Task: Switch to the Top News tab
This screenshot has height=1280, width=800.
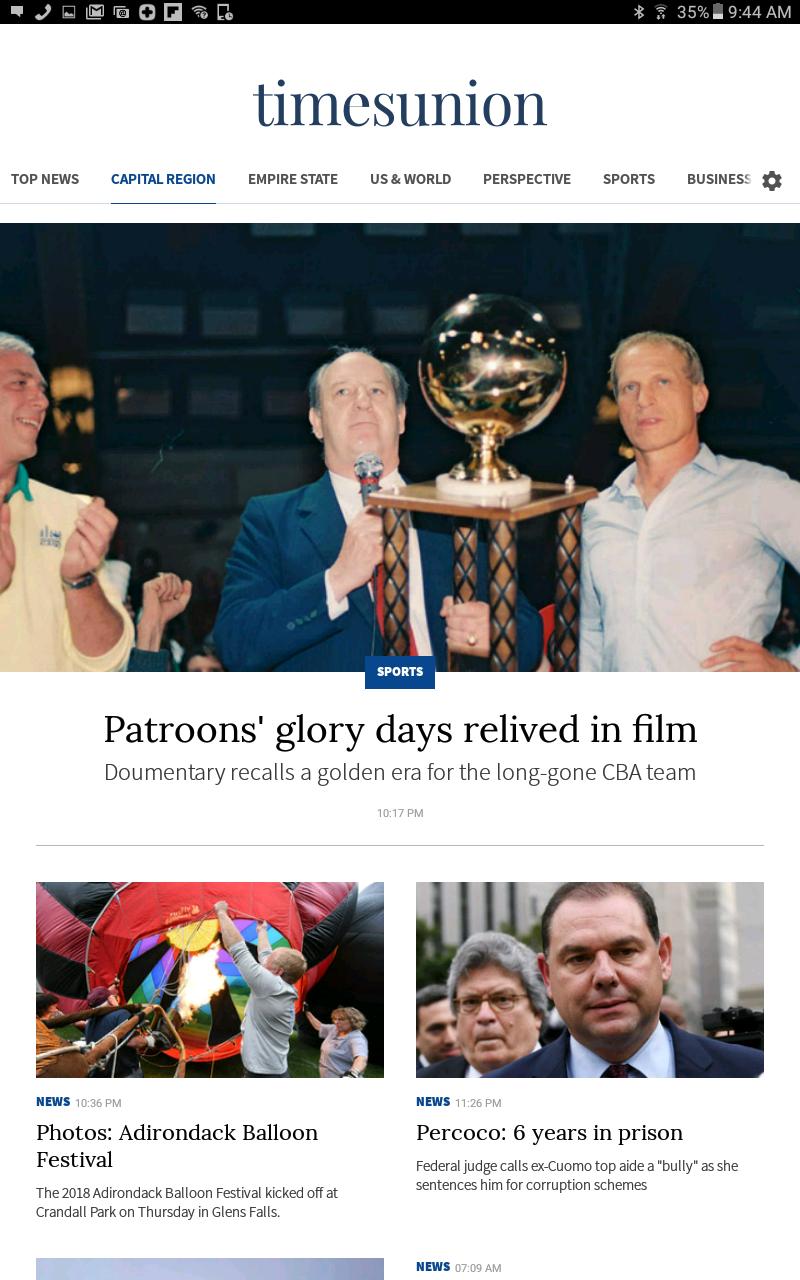Action: click(45, 179)
